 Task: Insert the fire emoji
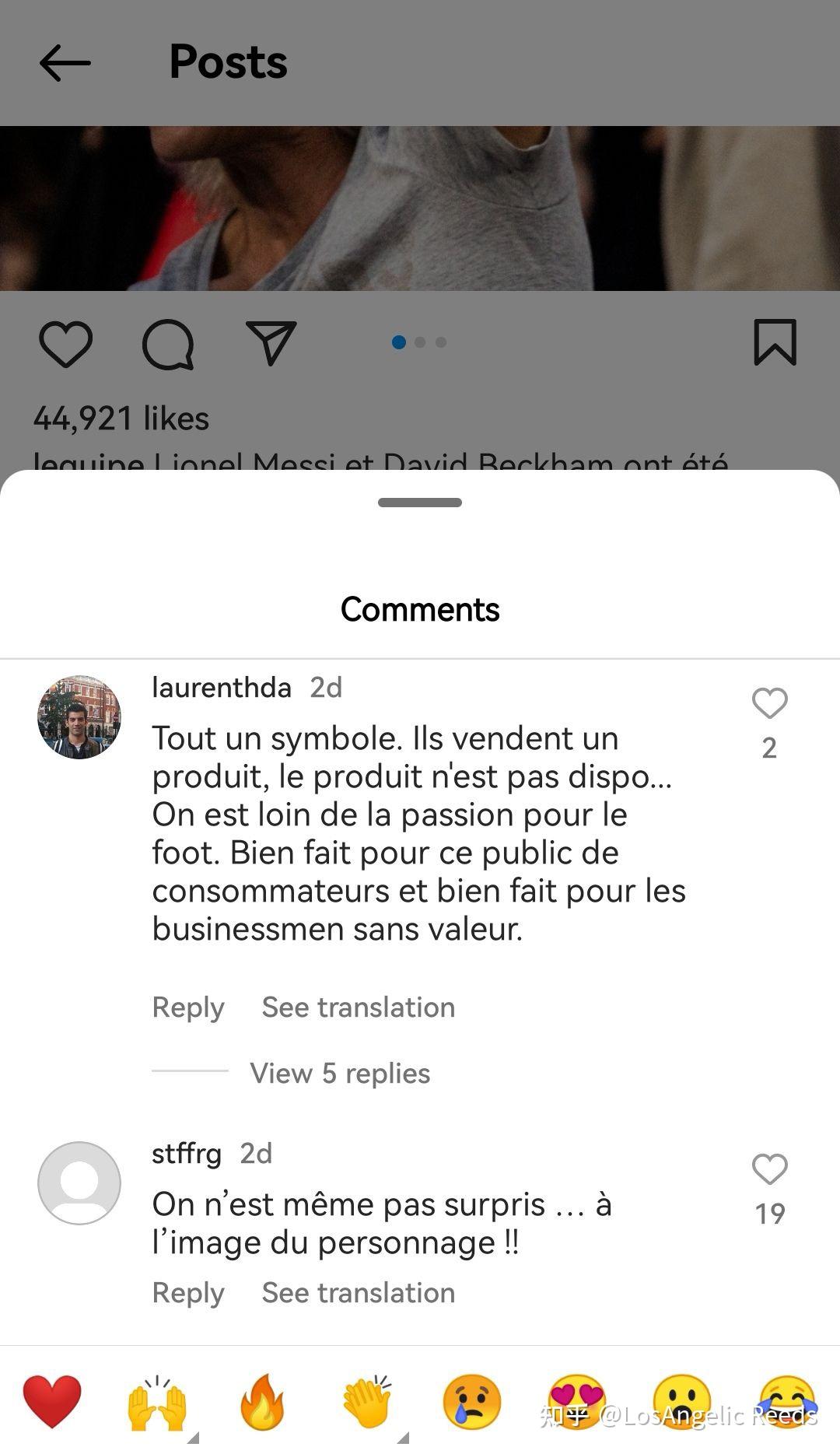[262, 1402]
